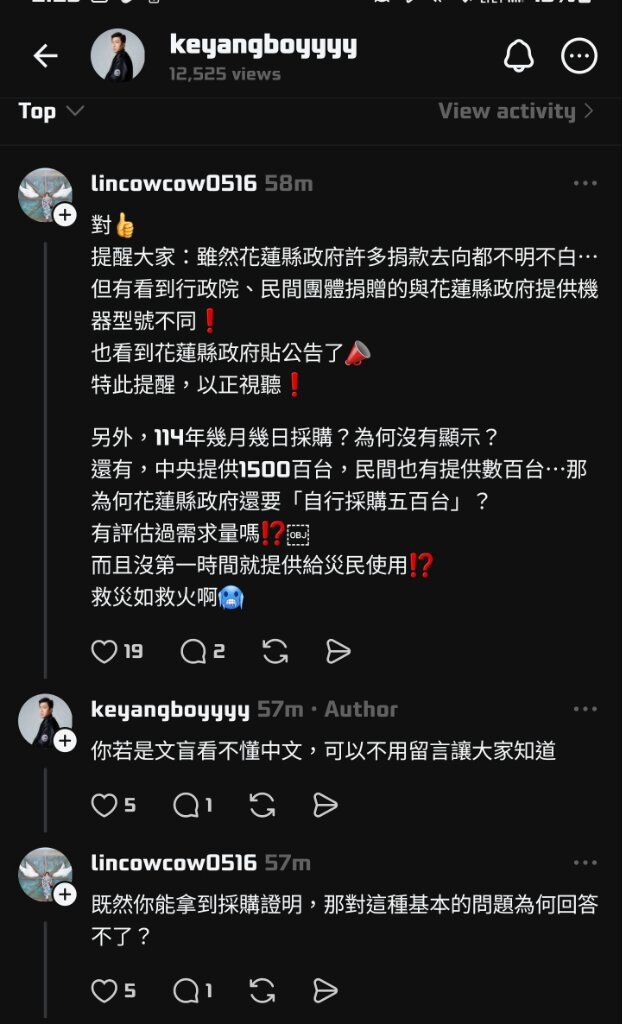The width and height of the screenshot is (622, 1024).
Task: Open View activity
Action: tap(516, 111)
